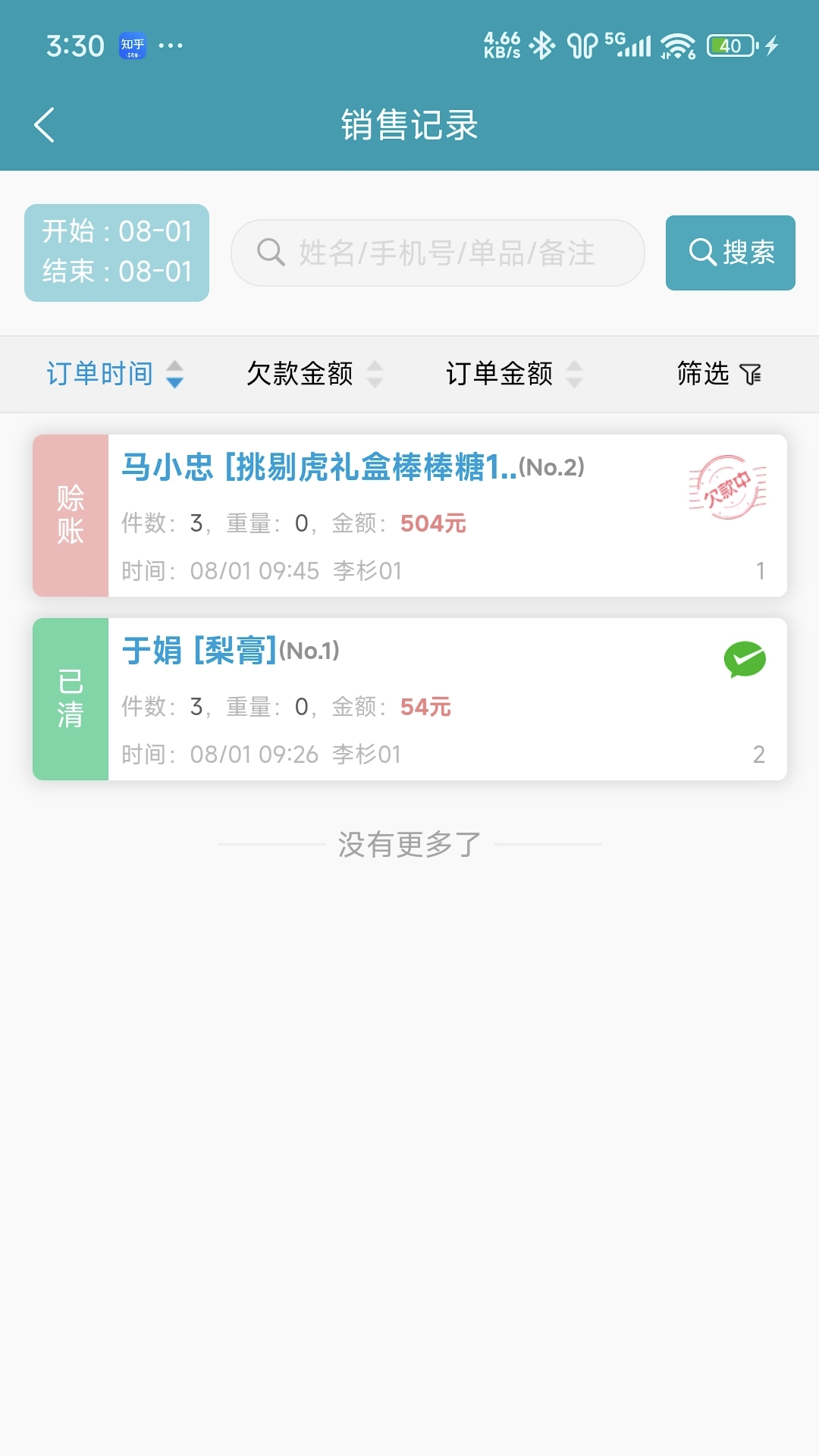Expand the 订单时间 sort arrows
The width and height of the screenshot is (819, 1456).
(175, 374)
